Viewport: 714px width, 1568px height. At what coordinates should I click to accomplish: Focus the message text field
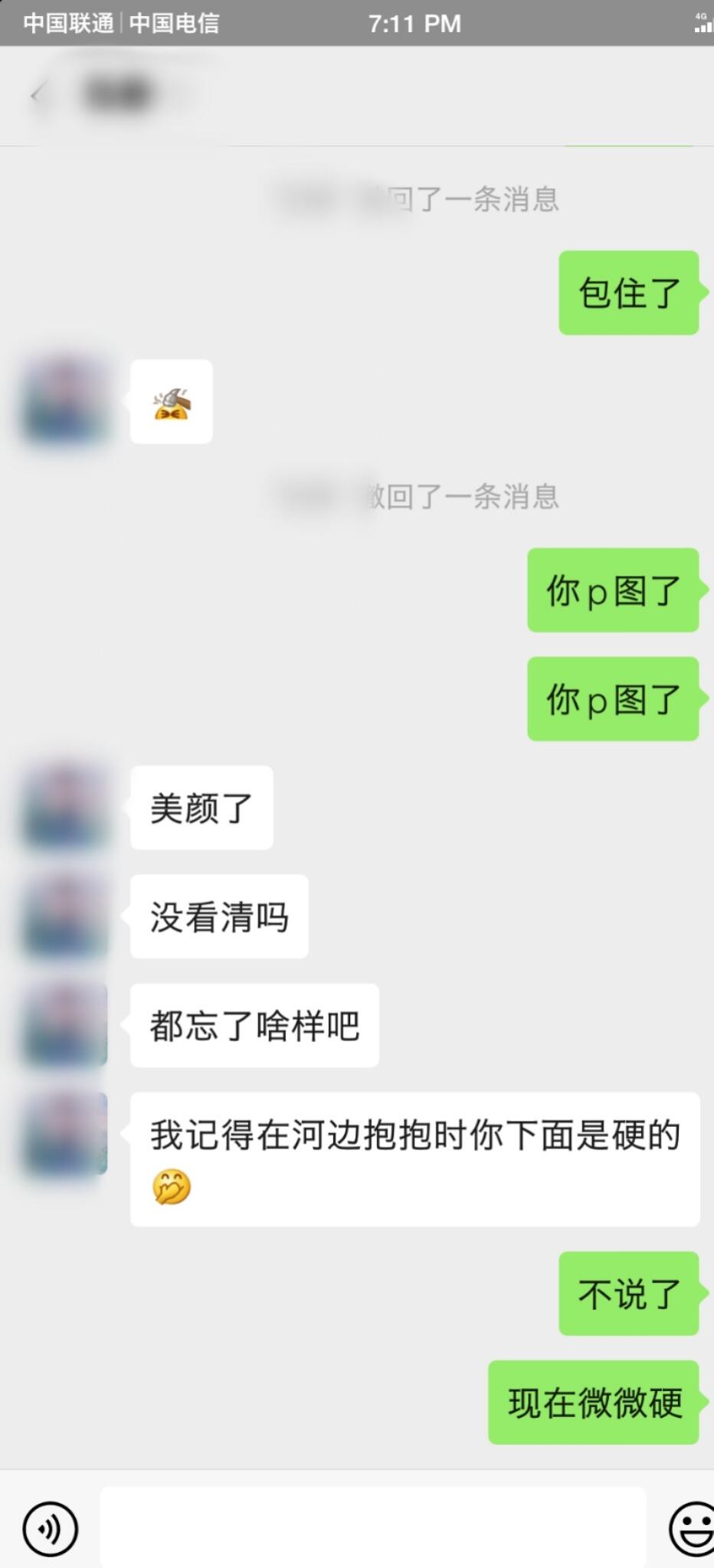click(x=373, y=1527)
